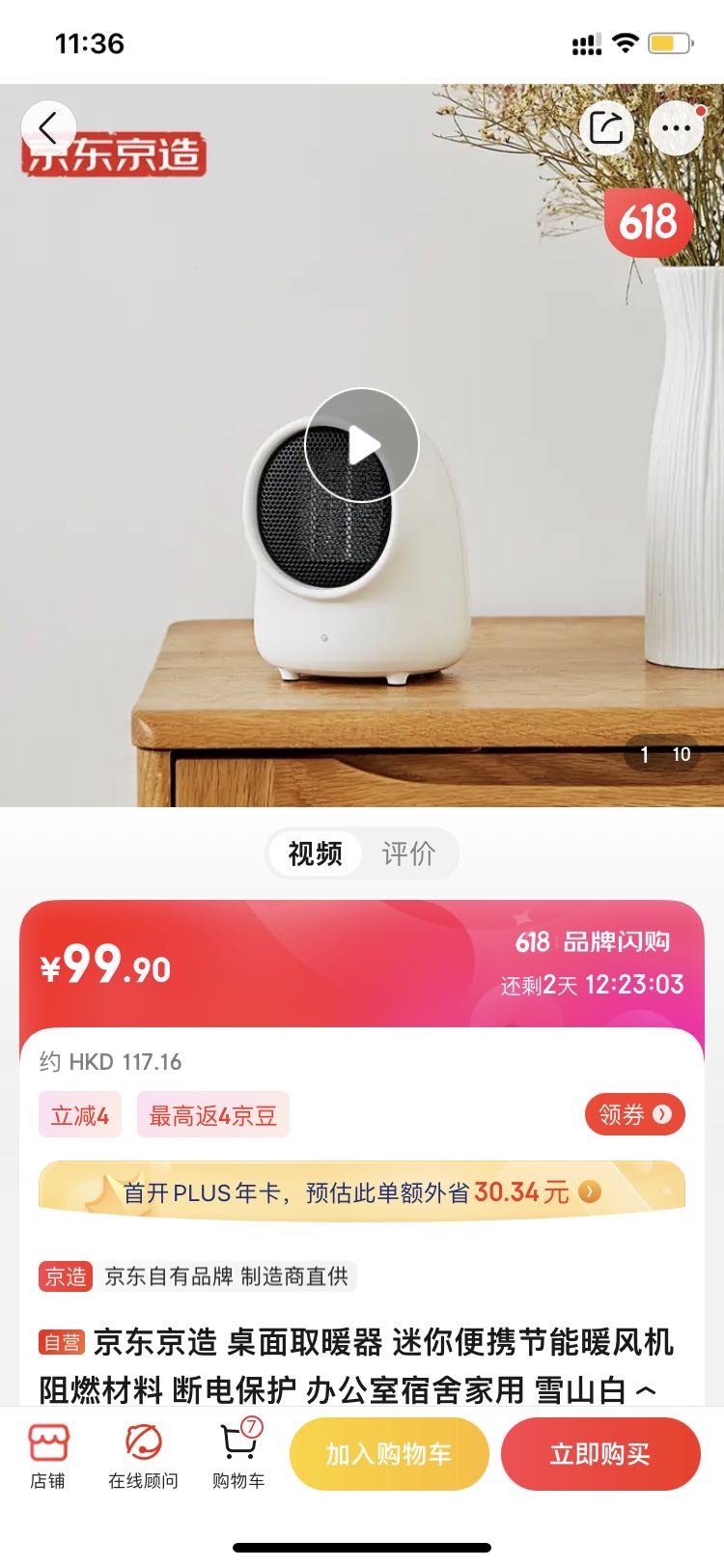Tap the back arrow at top left

click(x=48, y=126)
